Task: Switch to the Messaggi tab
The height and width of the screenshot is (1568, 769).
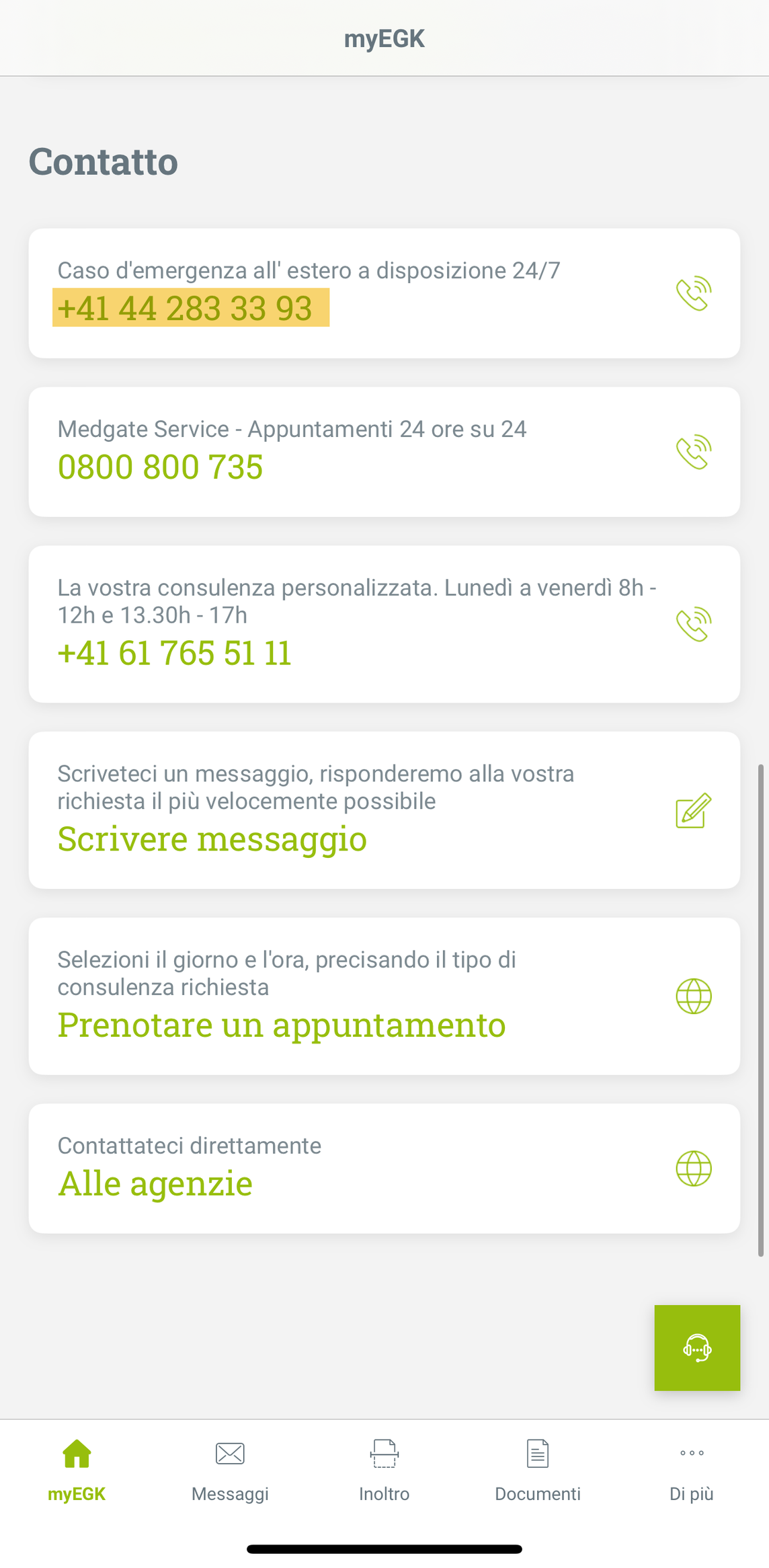Action: (230, 1471)
